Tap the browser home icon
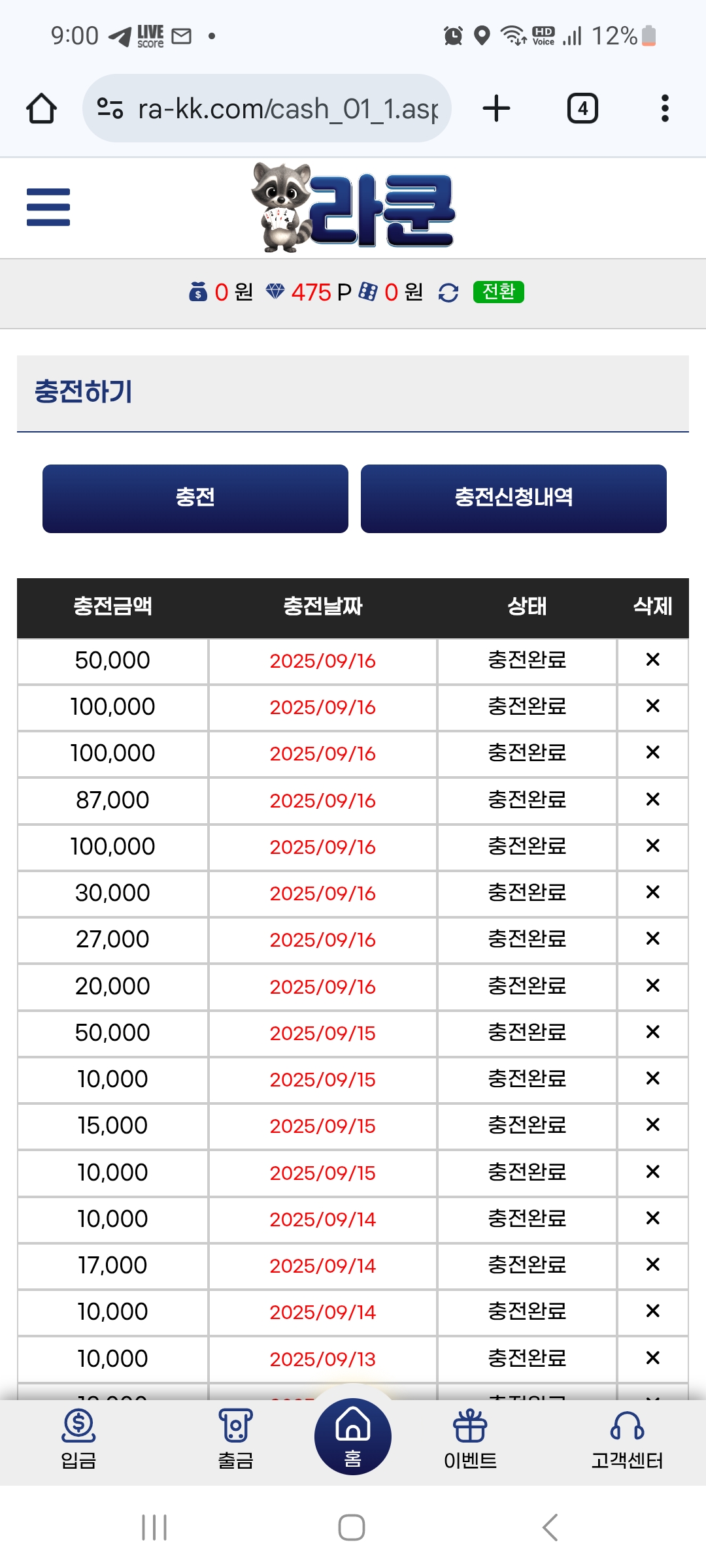Image resolution: width=706 pixels, height=1568 pixels. click(41, 108)
